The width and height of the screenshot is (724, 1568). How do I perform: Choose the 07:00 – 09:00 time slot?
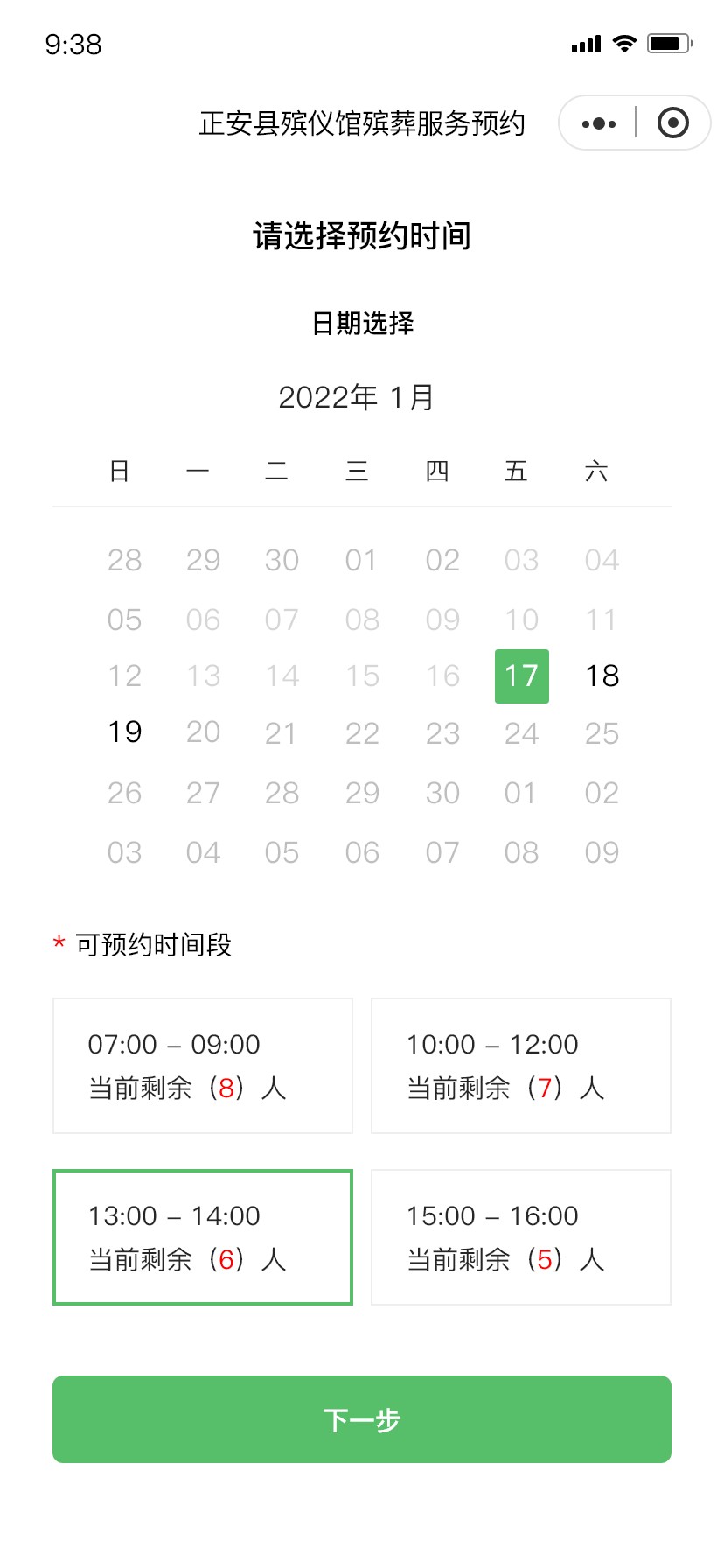point(203,1066)
